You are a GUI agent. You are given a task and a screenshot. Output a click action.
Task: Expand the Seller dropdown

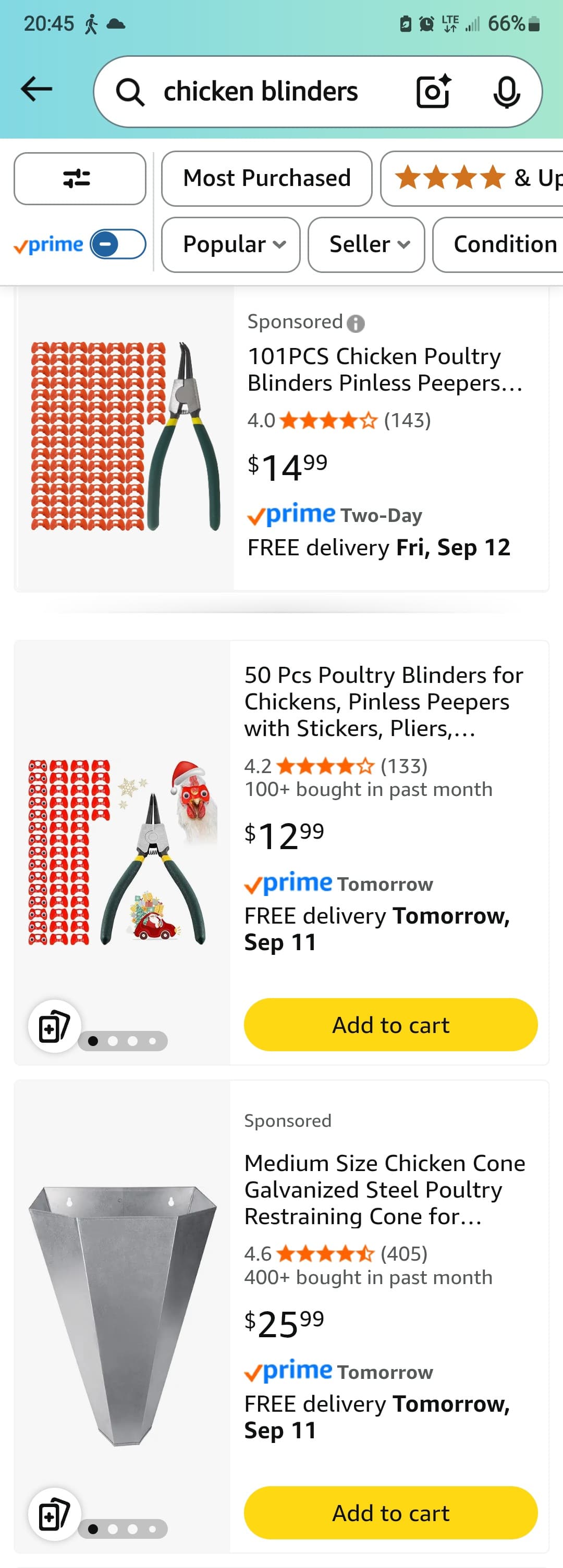(x=366, y=244)
